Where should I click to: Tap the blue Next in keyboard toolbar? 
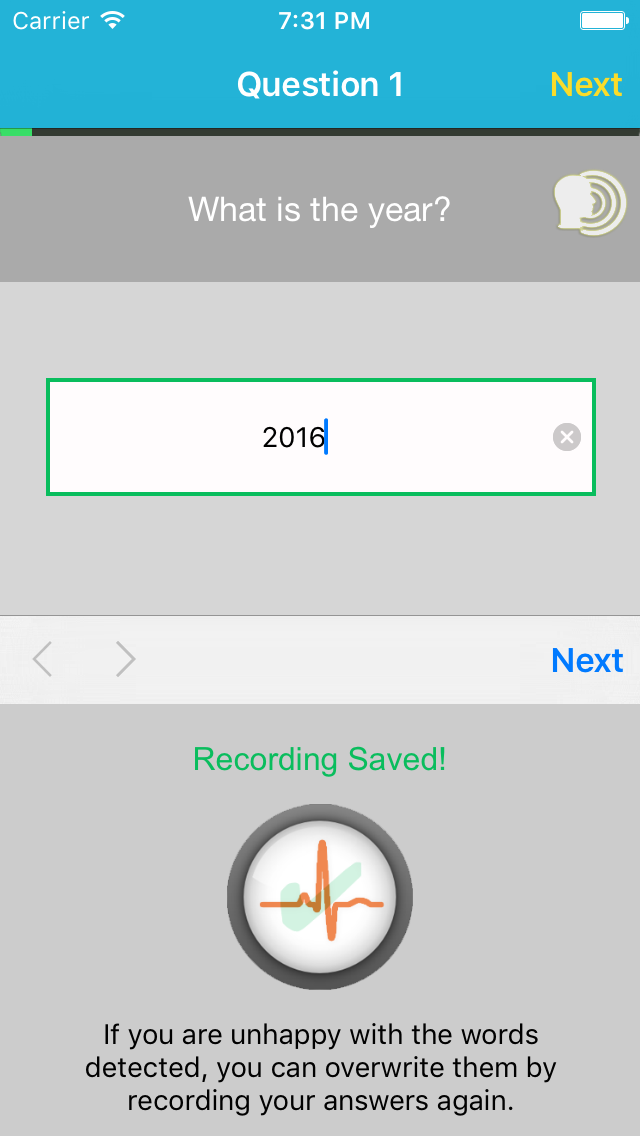point(587,660)
